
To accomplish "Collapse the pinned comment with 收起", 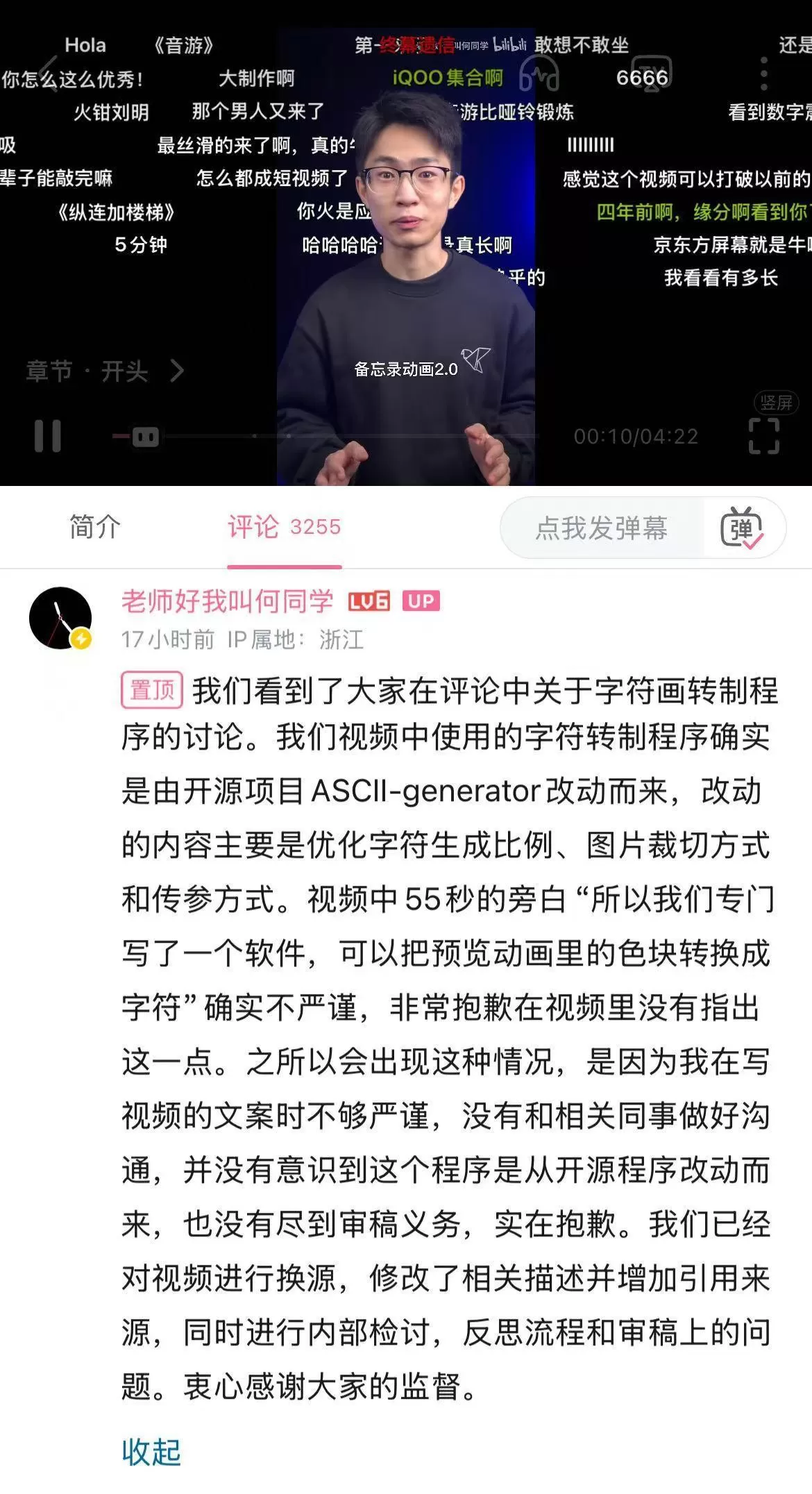I will pos(151,1452).
